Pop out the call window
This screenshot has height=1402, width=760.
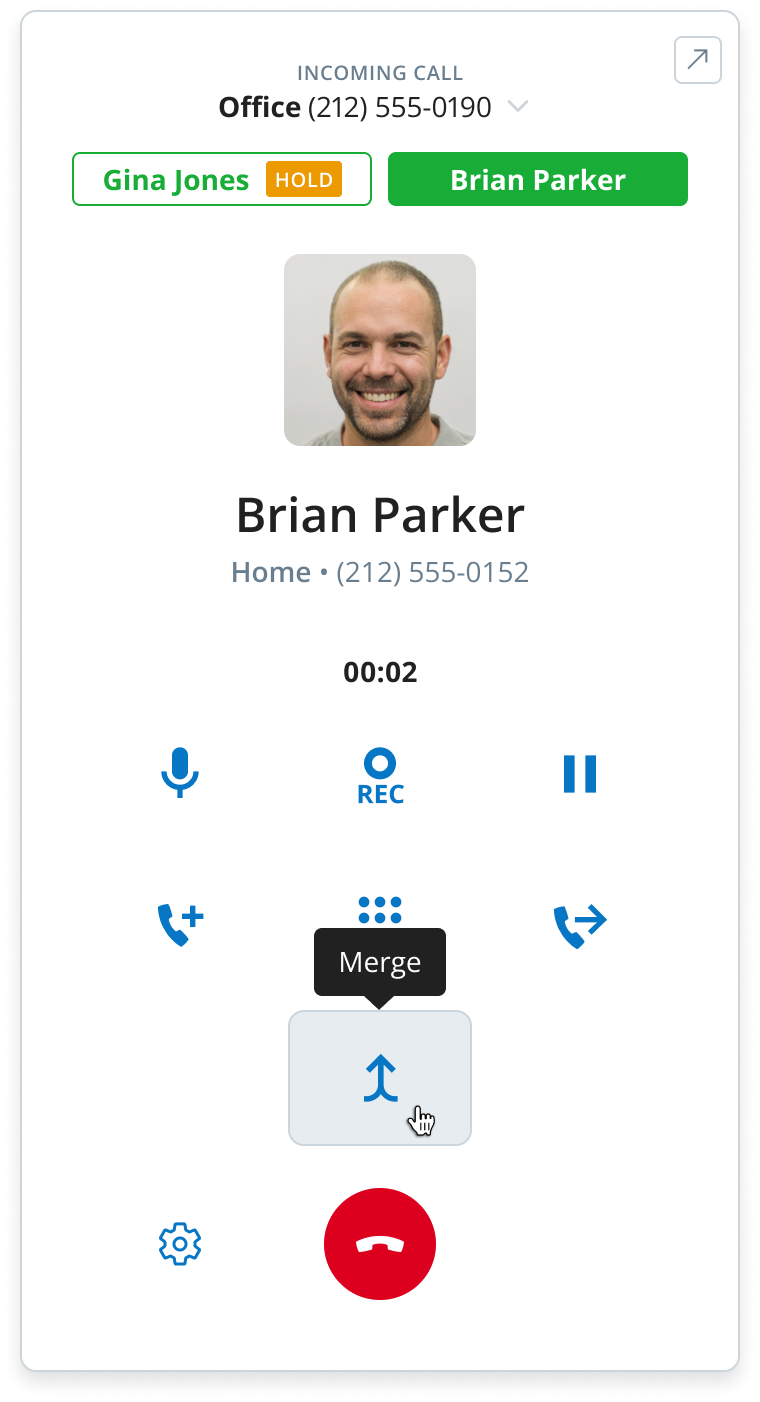pyautogui.click(x=697, y=60)
